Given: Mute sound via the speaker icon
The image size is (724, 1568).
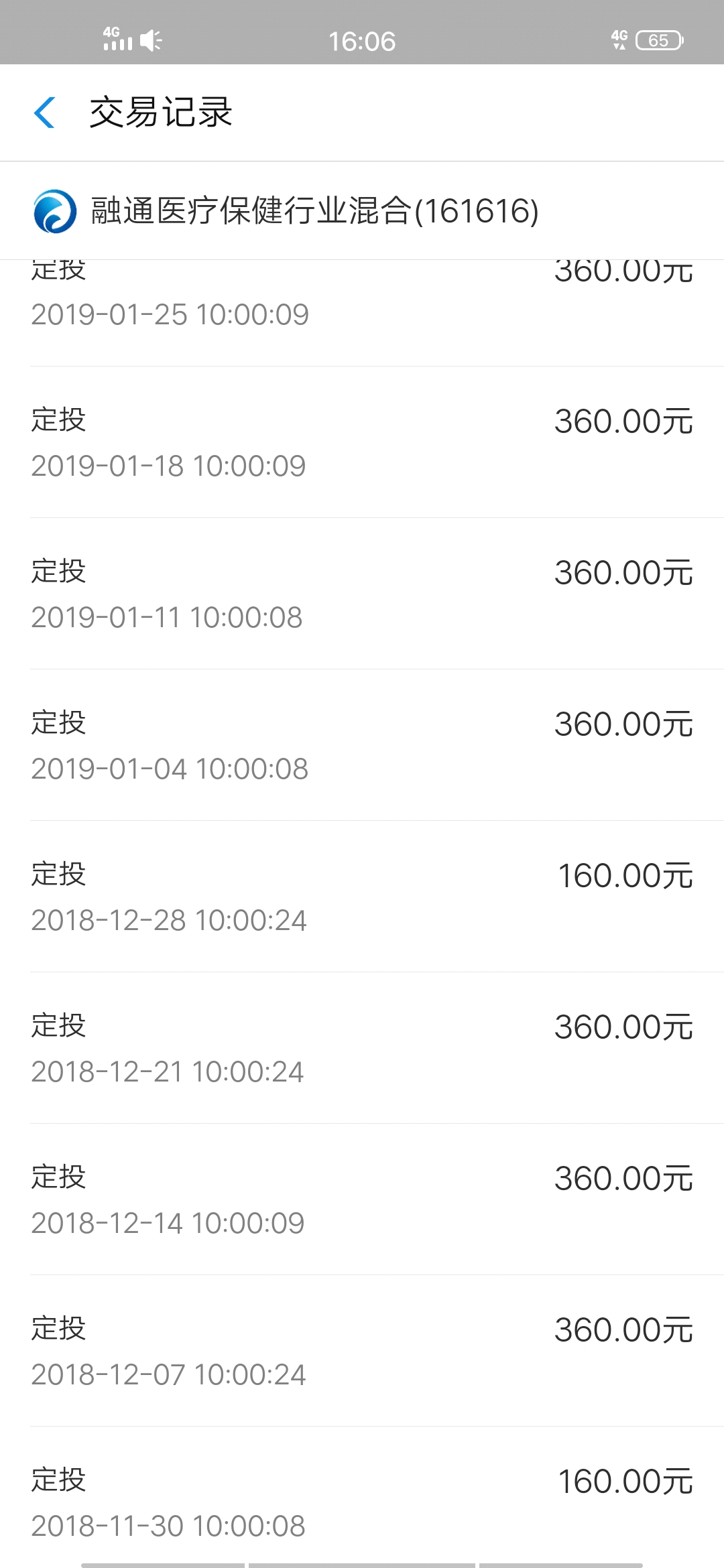Looking at the screenshot, I should [x=150, y=40].
